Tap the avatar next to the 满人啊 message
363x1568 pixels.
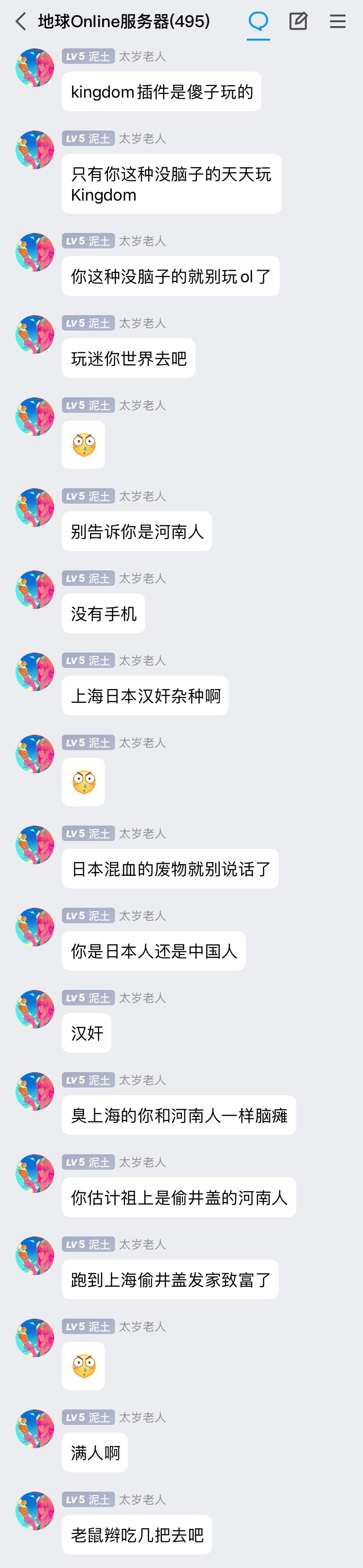click(x=35, y=1429)
